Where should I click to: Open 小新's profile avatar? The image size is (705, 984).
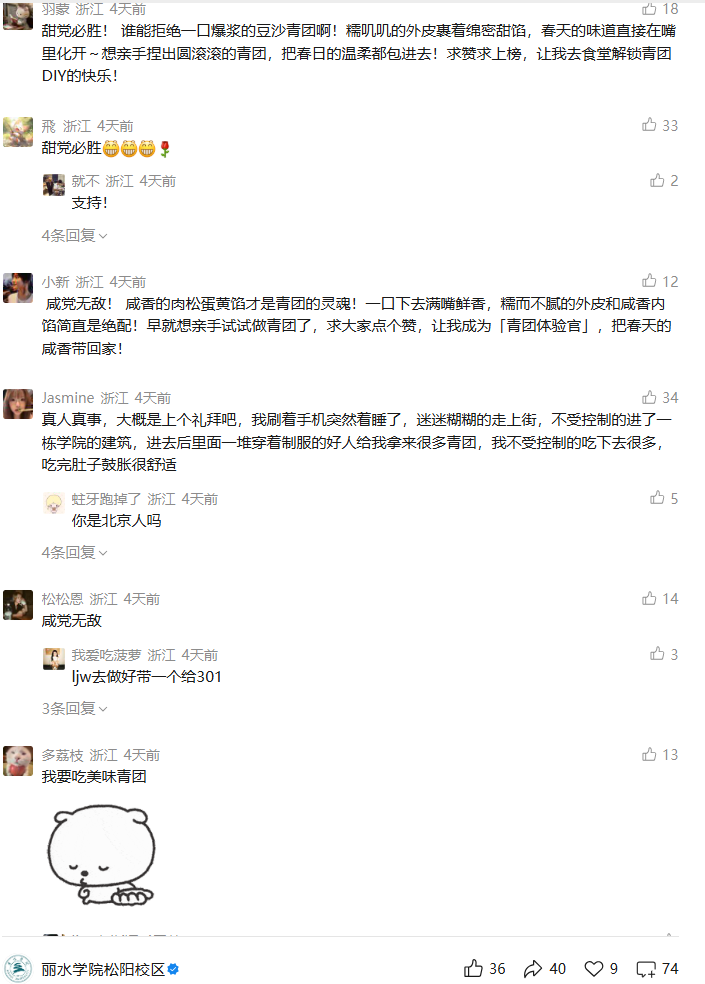tap(18, 287)
